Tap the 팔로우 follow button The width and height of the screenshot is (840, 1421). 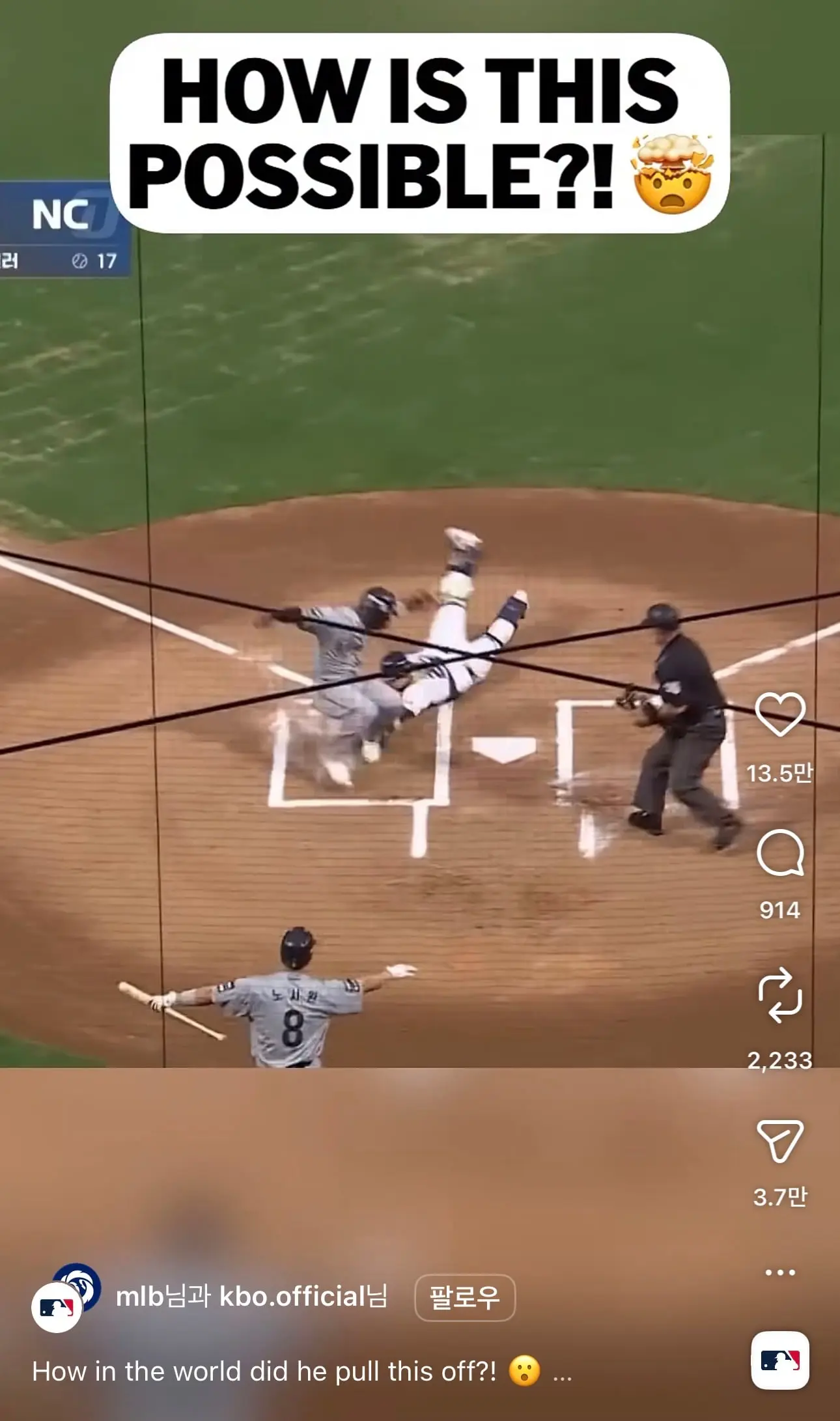465,1297
